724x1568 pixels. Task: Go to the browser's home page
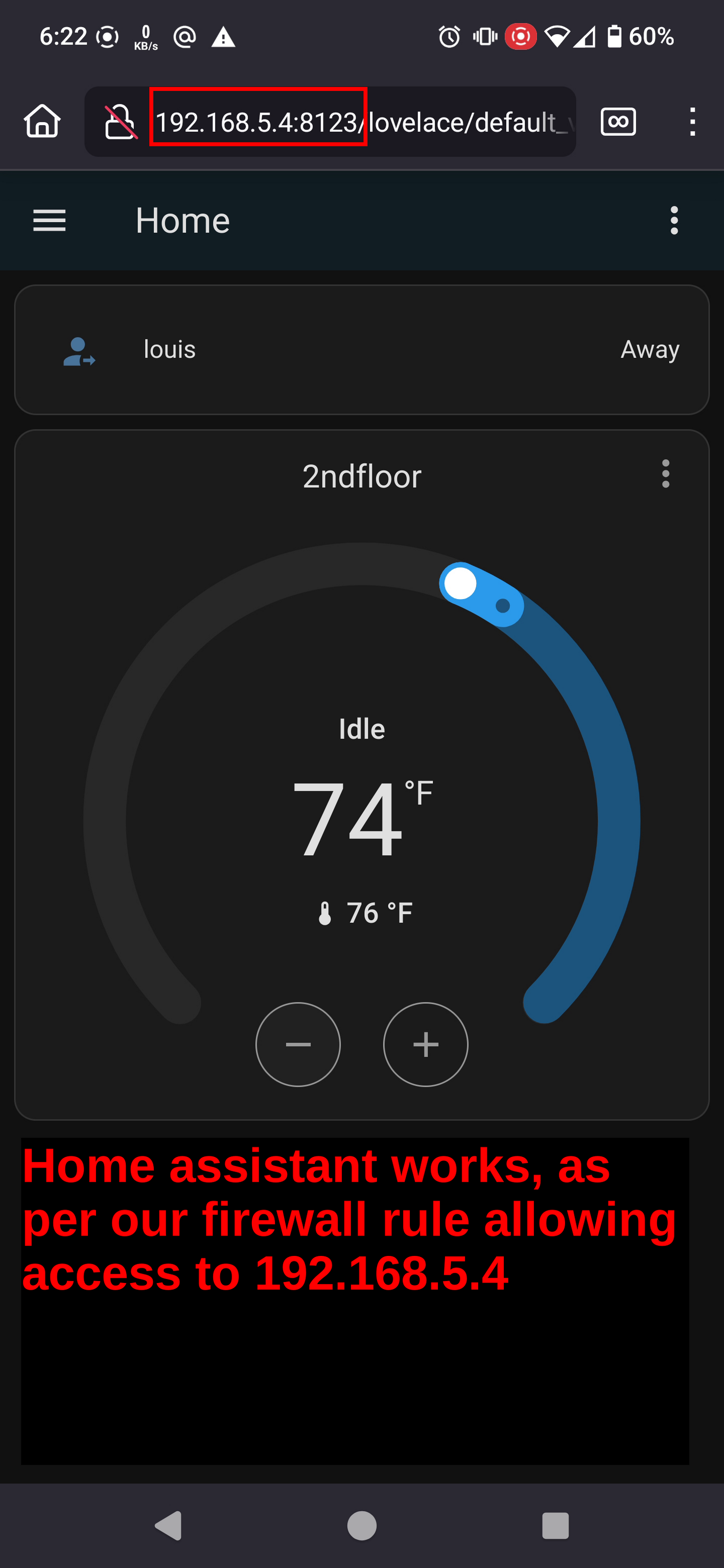(42, 121)
